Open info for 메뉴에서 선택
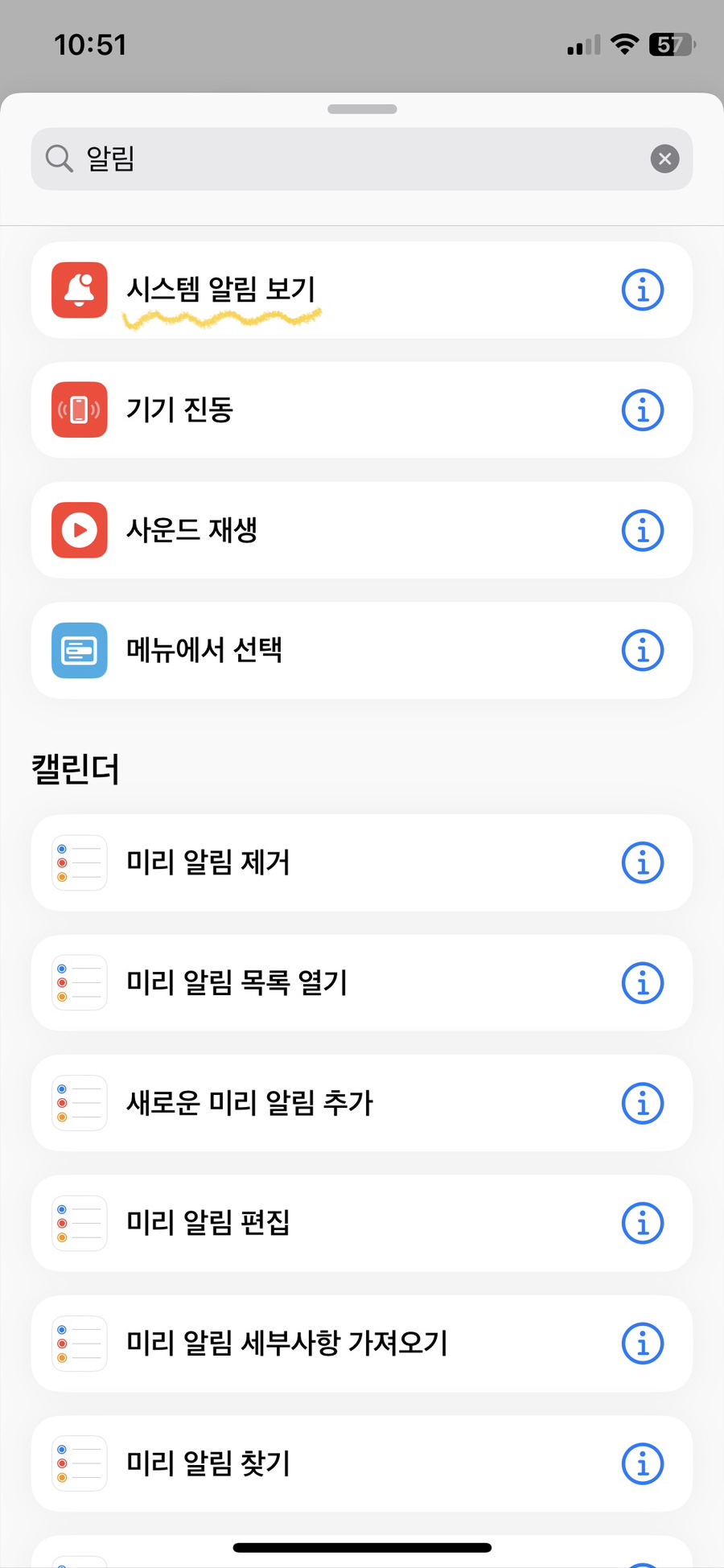This screenshot has height=1568, width=724. click(643, 650)
